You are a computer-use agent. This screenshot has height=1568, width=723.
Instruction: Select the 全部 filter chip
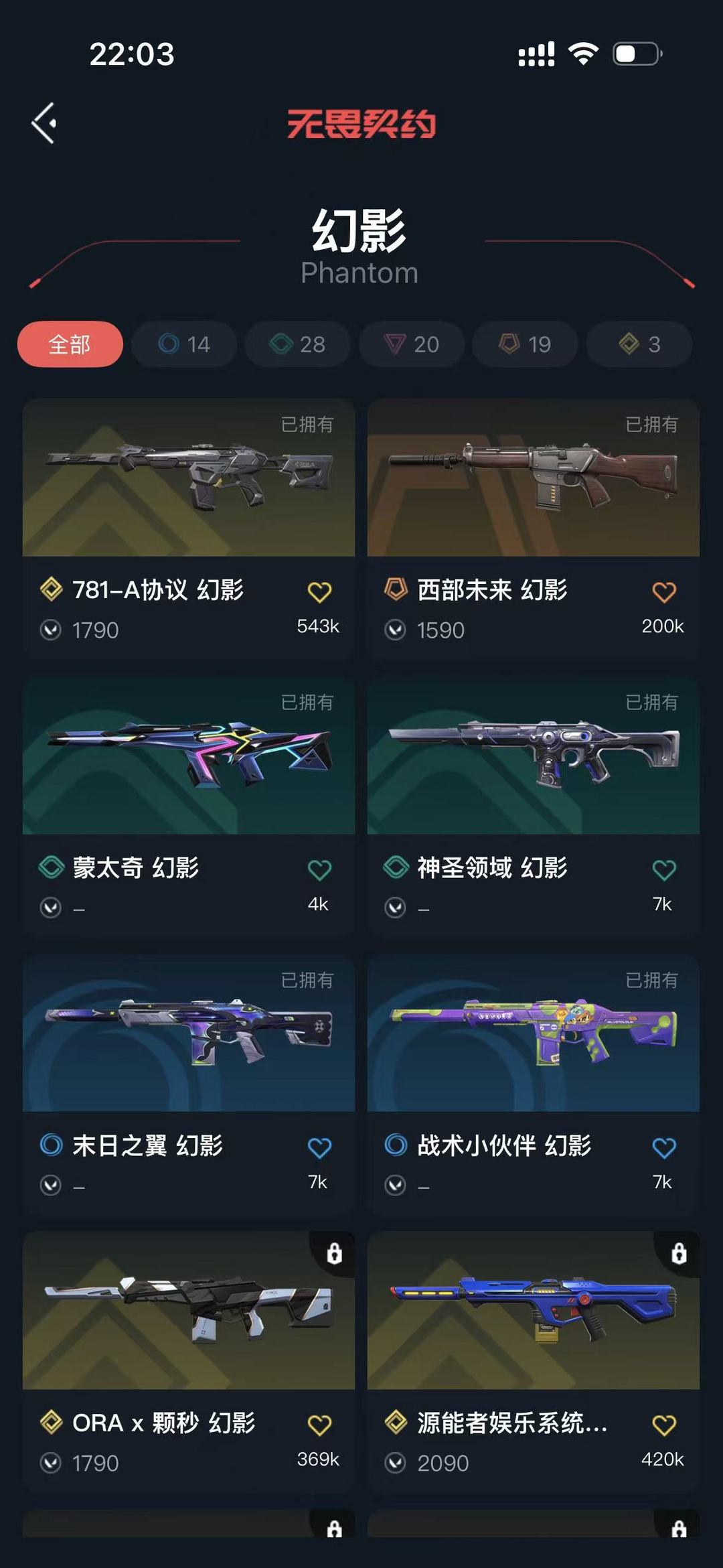[70, 344]
